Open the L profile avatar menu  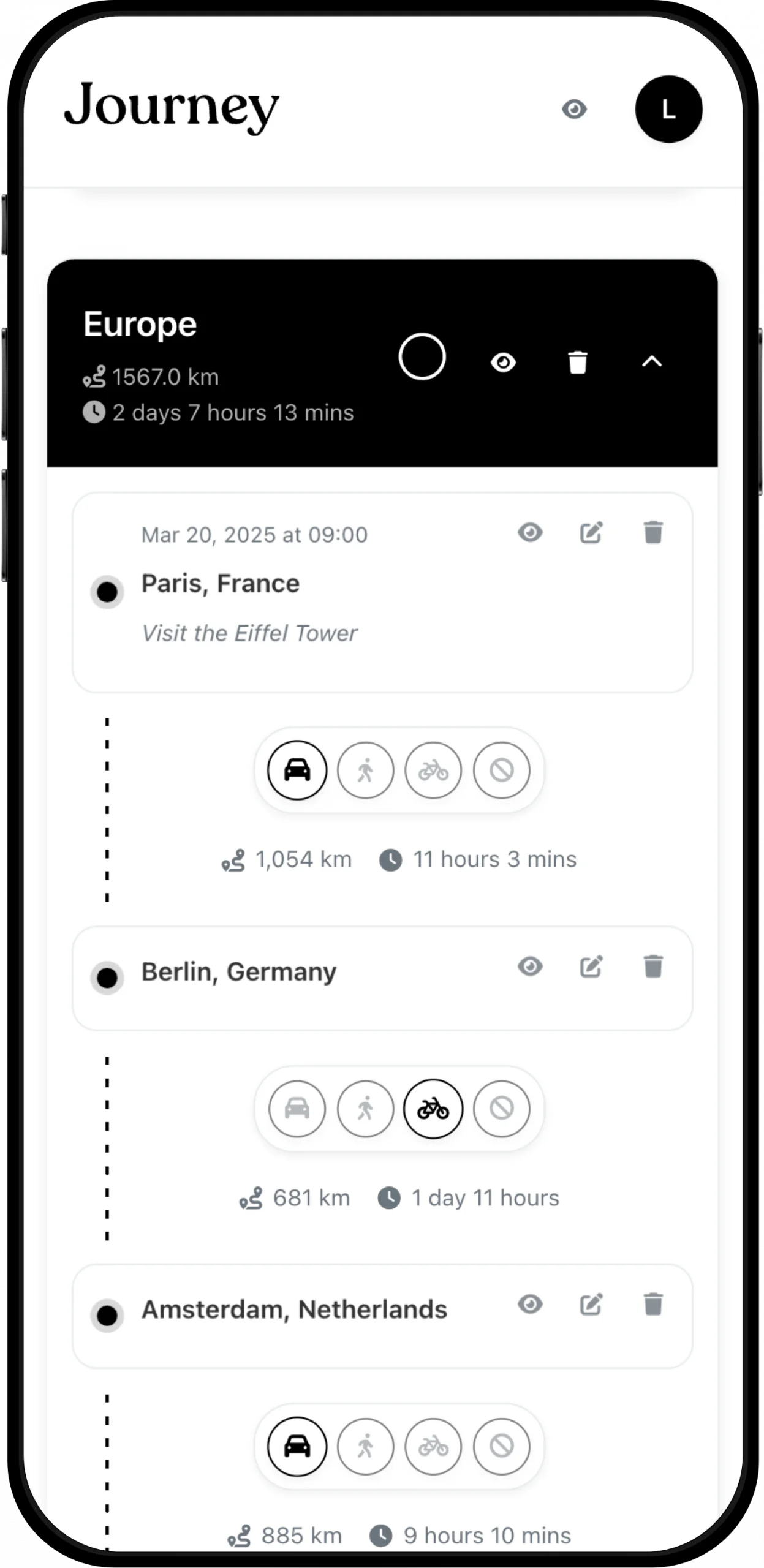[x=668, y=110]
